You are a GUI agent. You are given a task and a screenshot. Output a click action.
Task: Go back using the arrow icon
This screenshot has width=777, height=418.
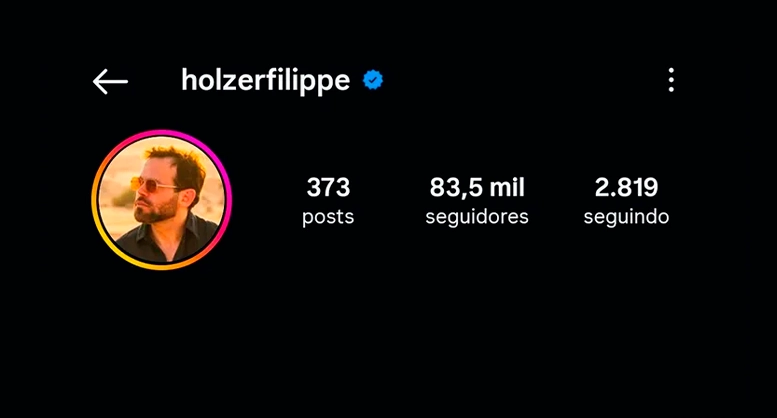click(110, 82)
